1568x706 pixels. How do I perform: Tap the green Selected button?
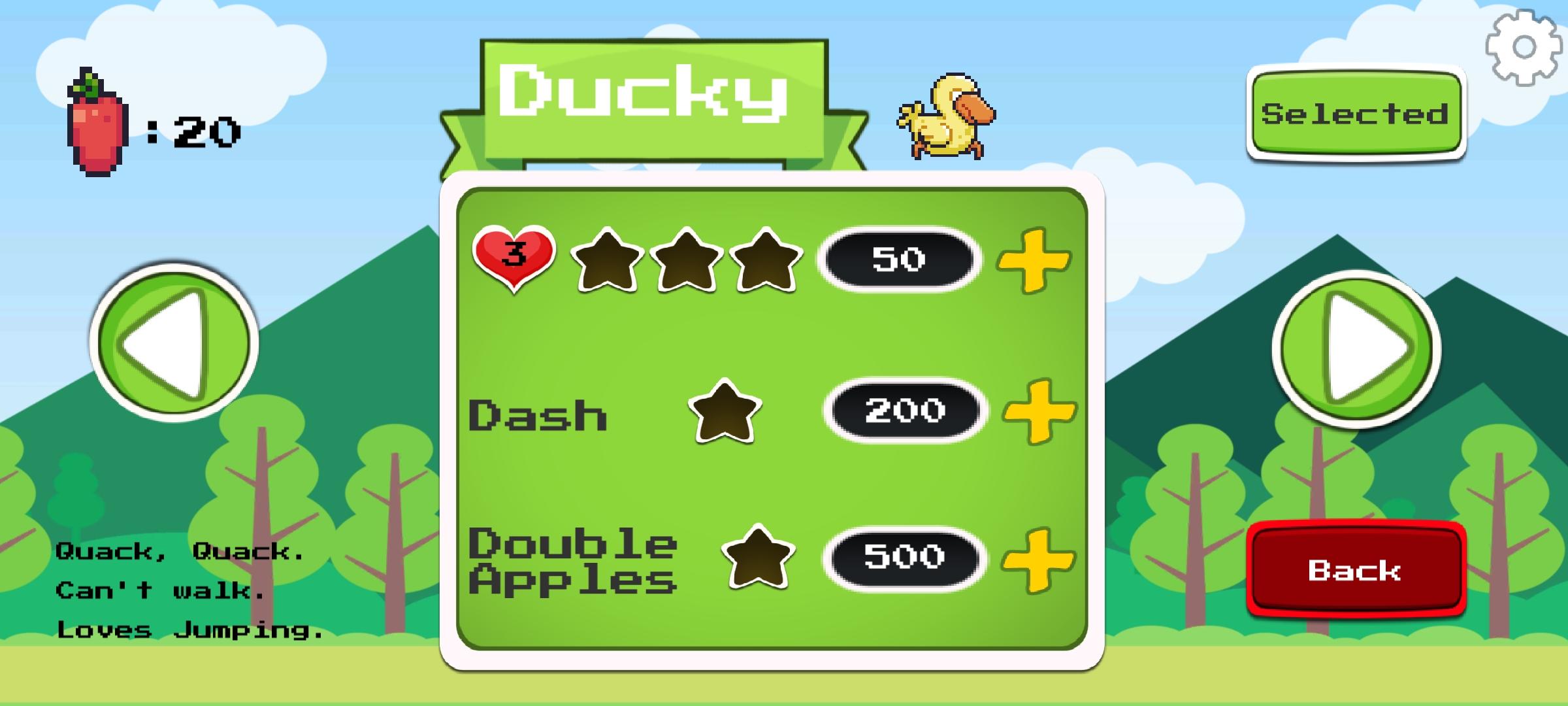(x=1356, y=114)
